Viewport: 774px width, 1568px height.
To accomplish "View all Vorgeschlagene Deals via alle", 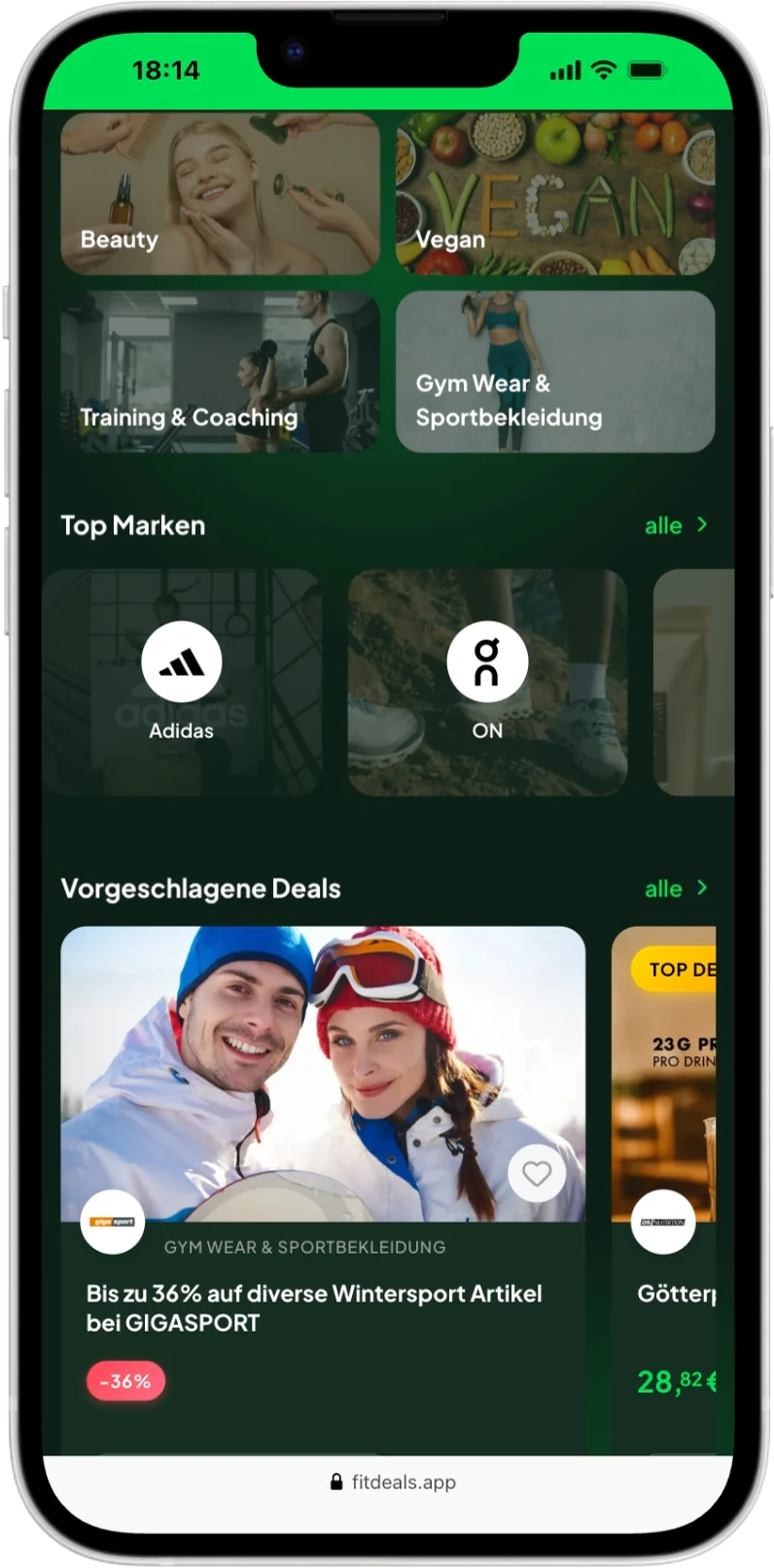I will 676,888.
